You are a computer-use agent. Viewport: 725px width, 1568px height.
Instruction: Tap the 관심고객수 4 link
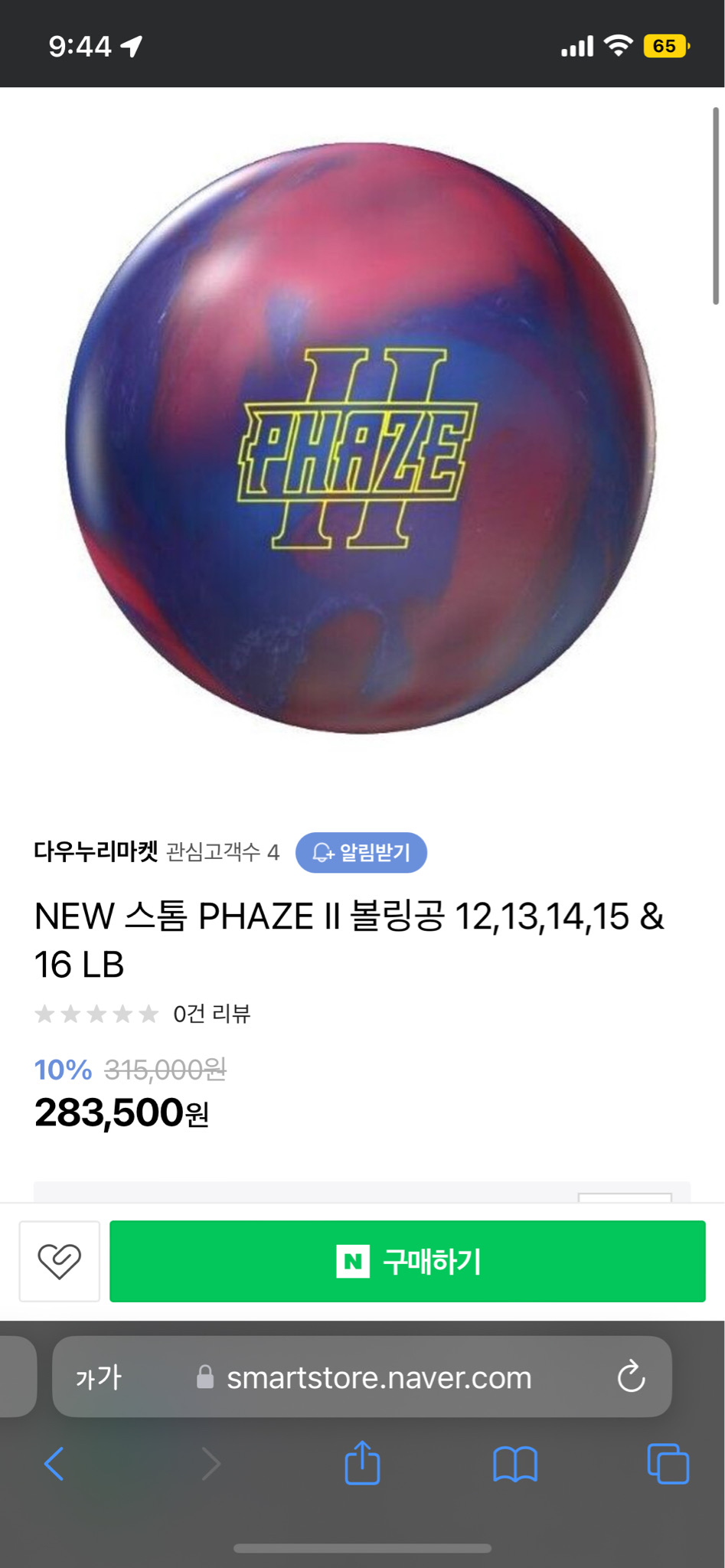pyautogui.click(x=222, y=851)
